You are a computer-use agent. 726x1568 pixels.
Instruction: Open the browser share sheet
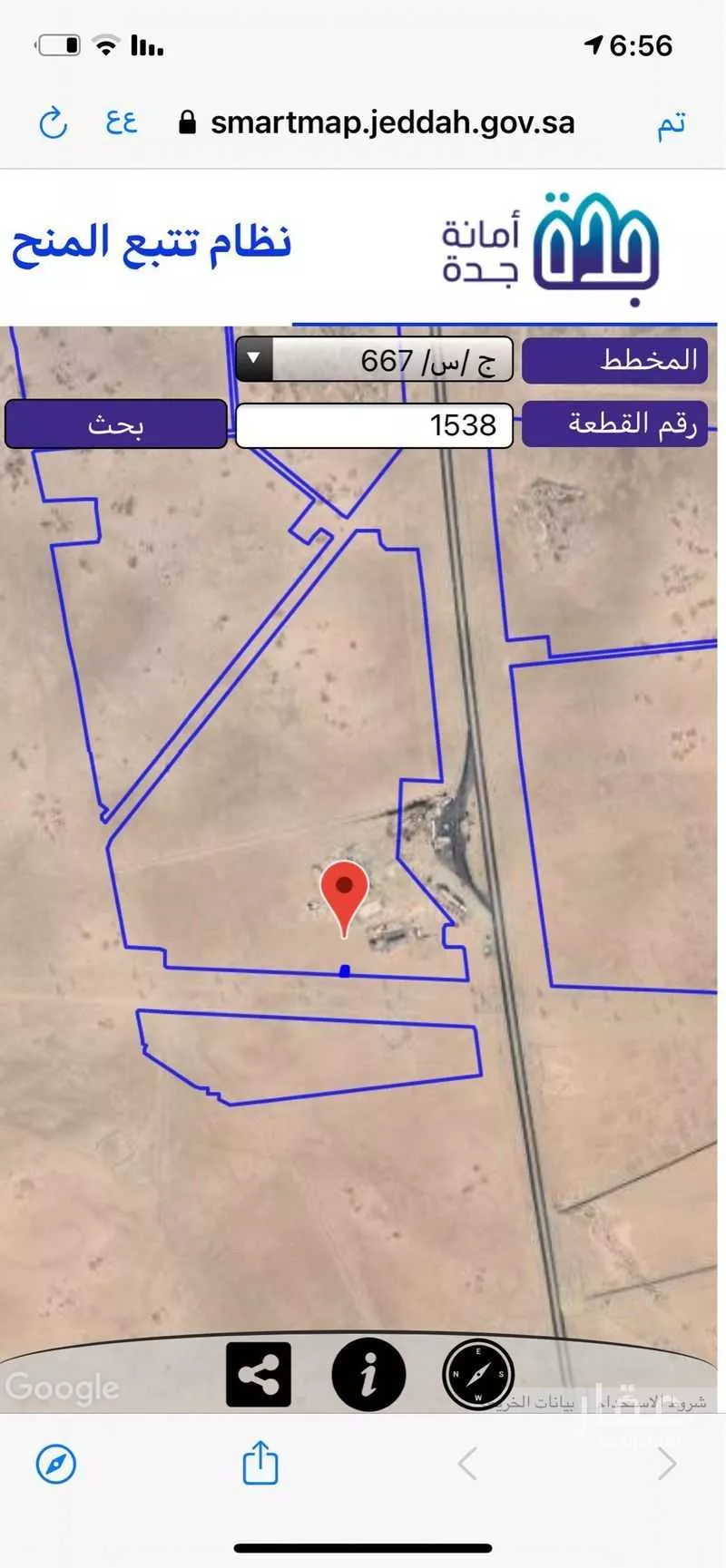coord(260,1463)
